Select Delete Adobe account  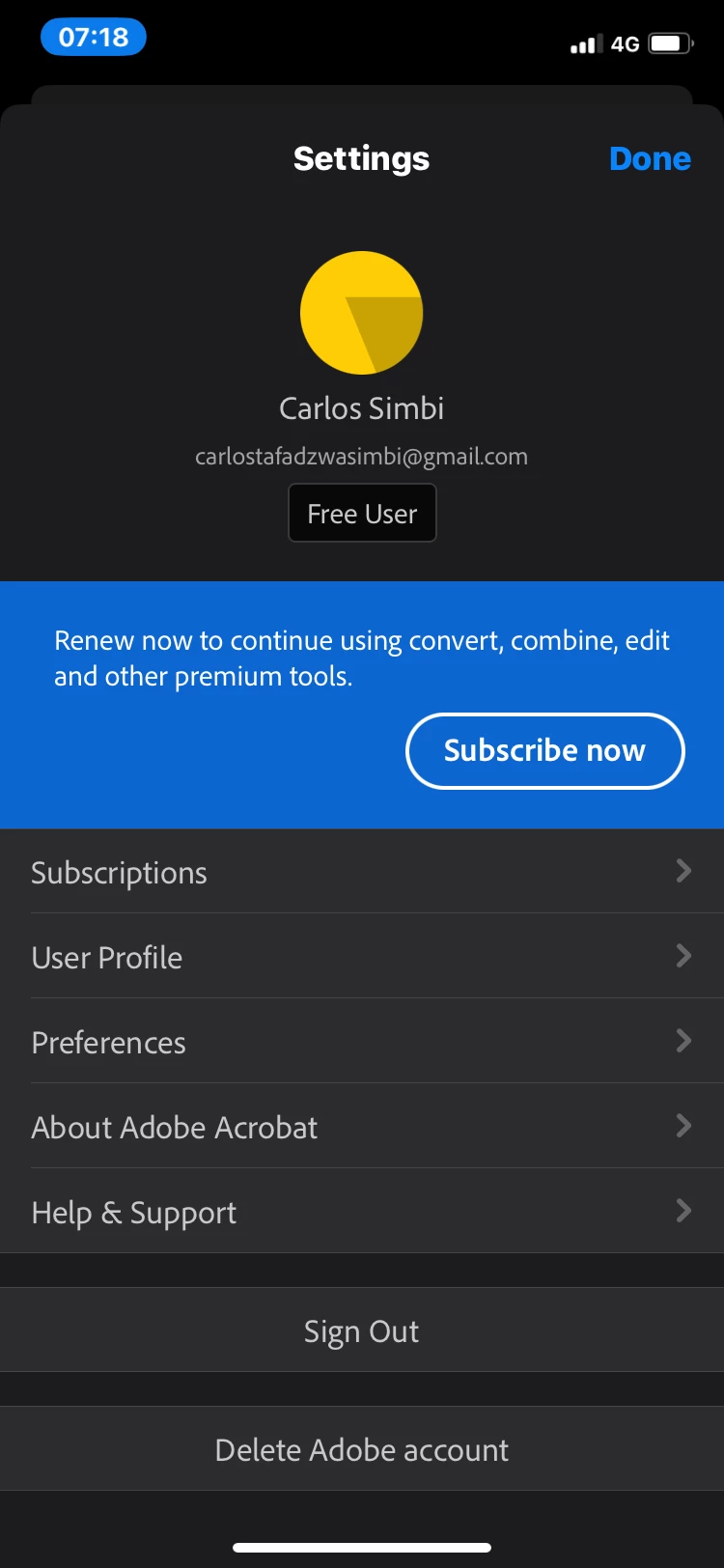[362, 1449]
